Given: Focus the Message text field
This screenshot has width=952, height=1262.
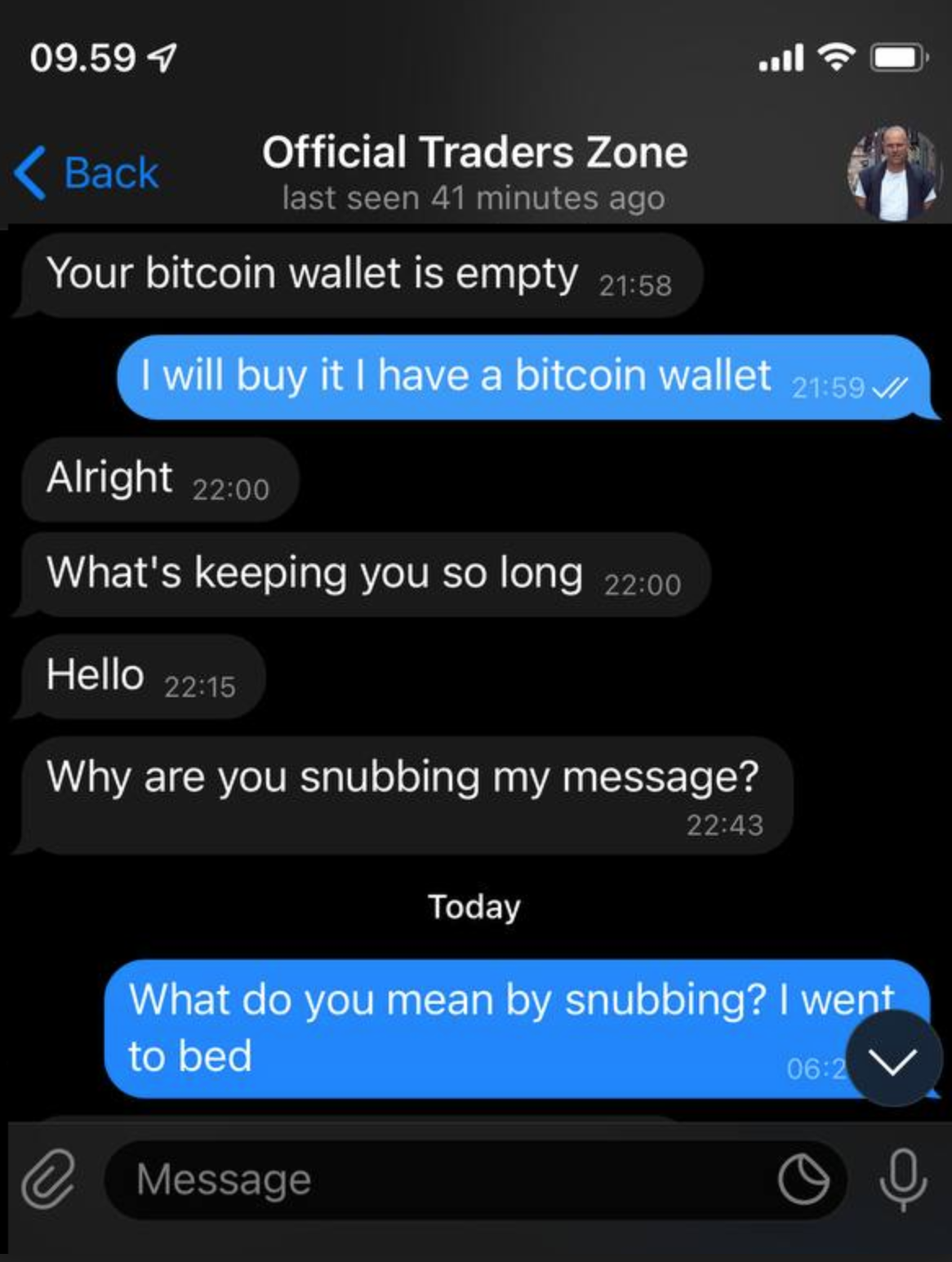Looking at the screenshot, I should pyautogui.click(x=441, y=1180).
